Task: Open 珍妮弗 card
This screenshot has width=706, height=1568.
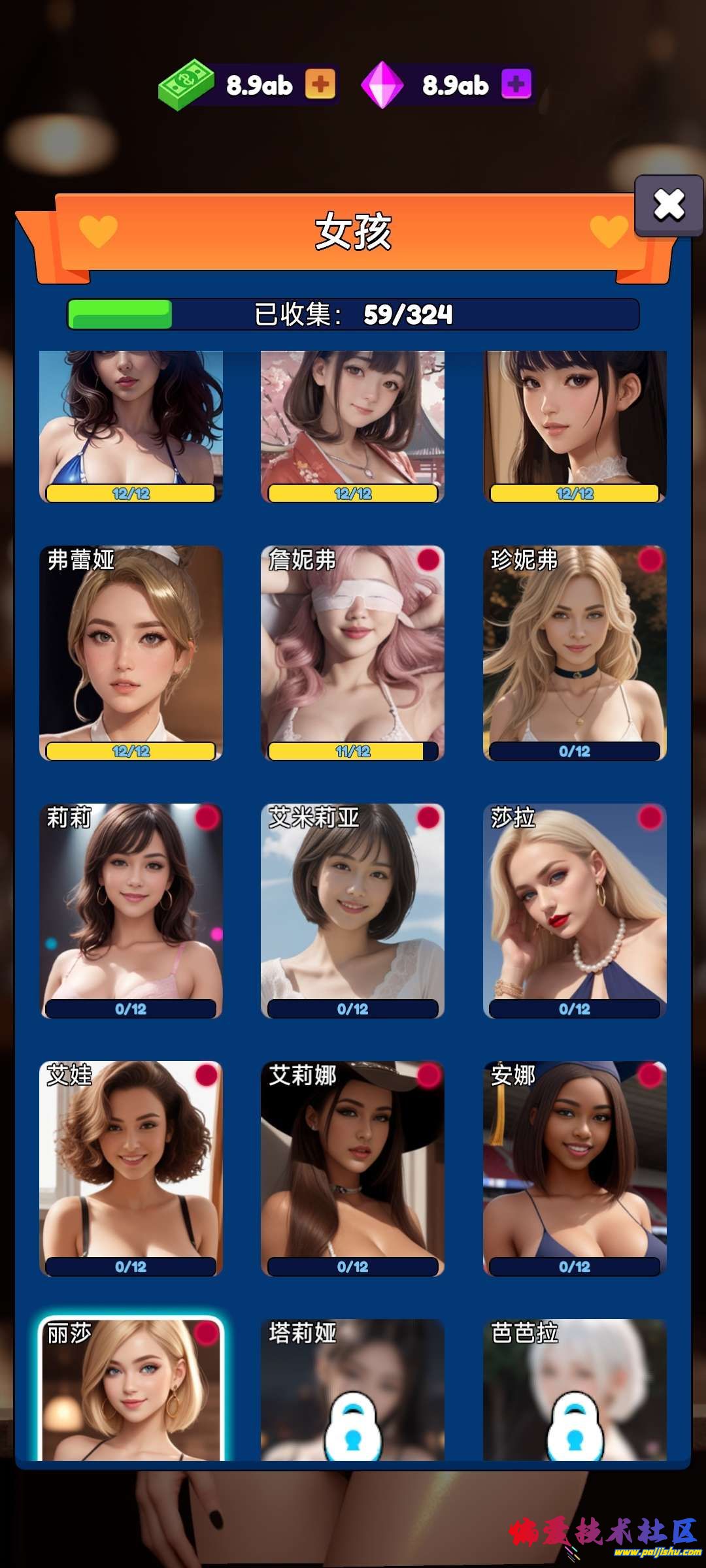Action: coord(575,653)
